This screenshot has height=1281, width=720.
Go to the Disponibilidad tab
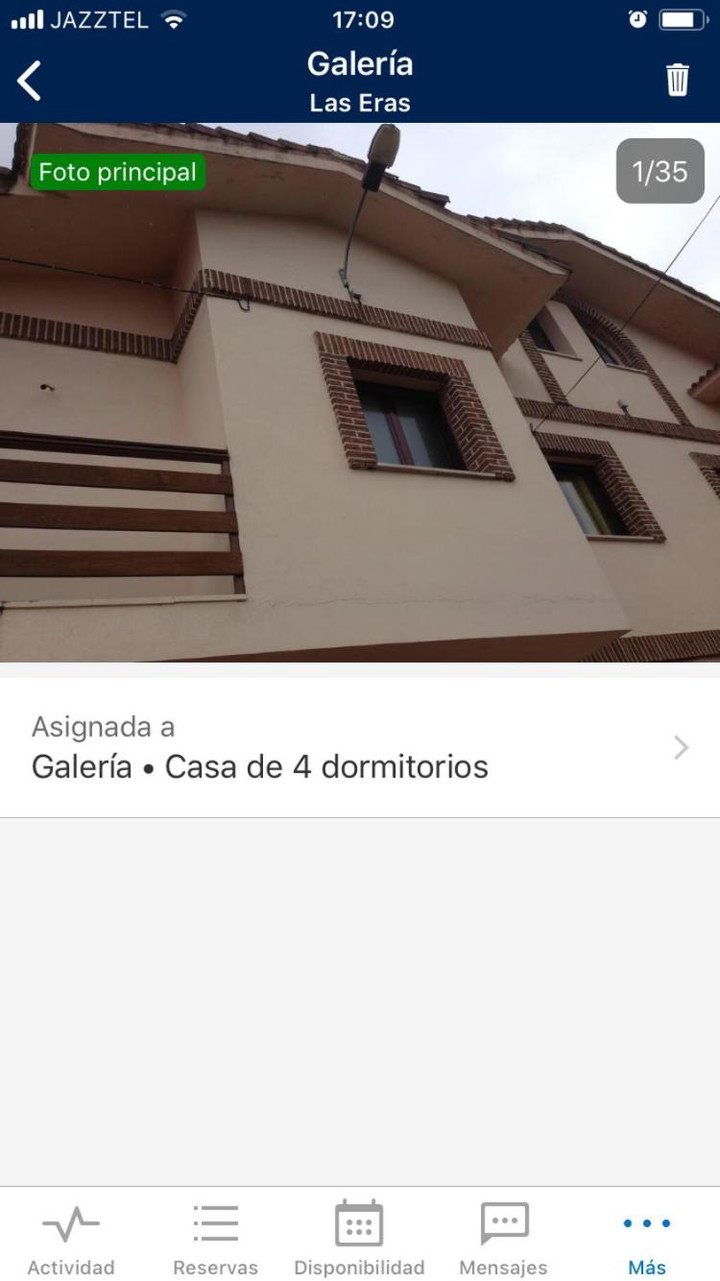click(x=359, y=1240)
